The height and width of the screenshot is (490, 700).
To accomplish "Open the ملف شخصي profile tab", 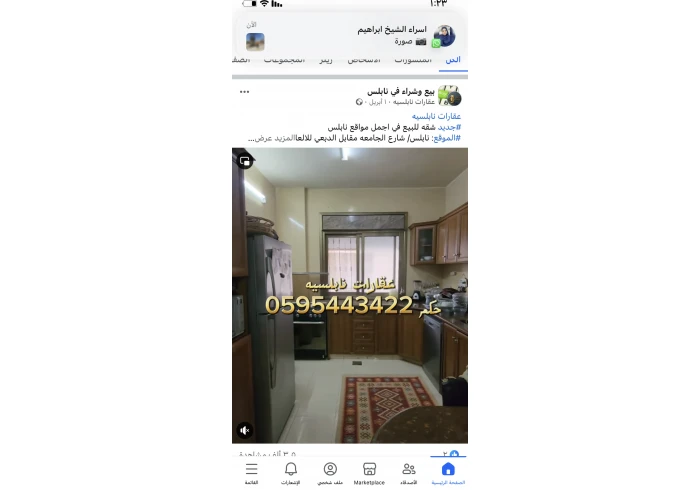I will 330,472.
